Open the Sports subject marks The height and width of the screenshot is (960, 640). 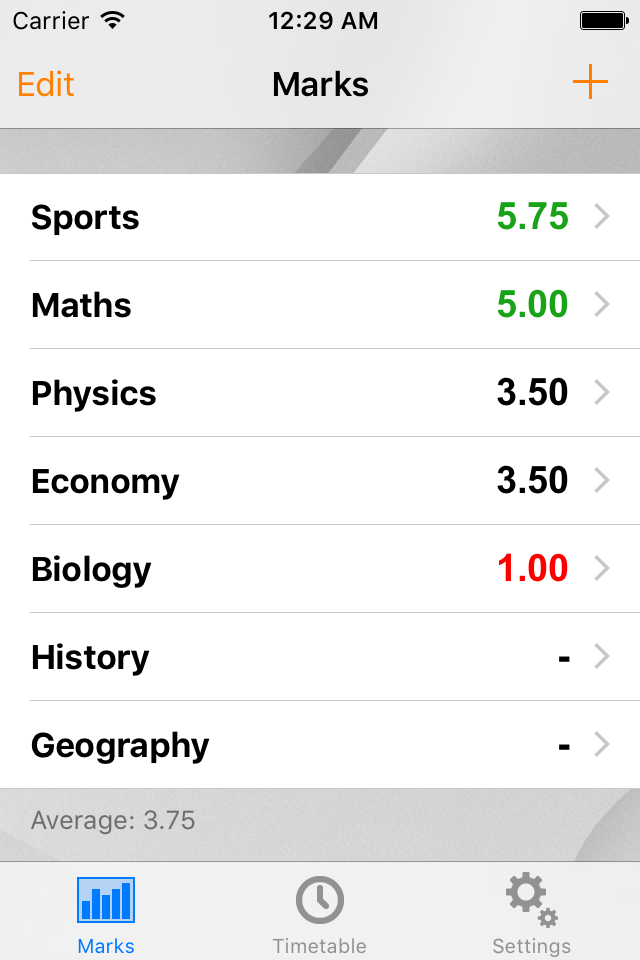[320, 217]
